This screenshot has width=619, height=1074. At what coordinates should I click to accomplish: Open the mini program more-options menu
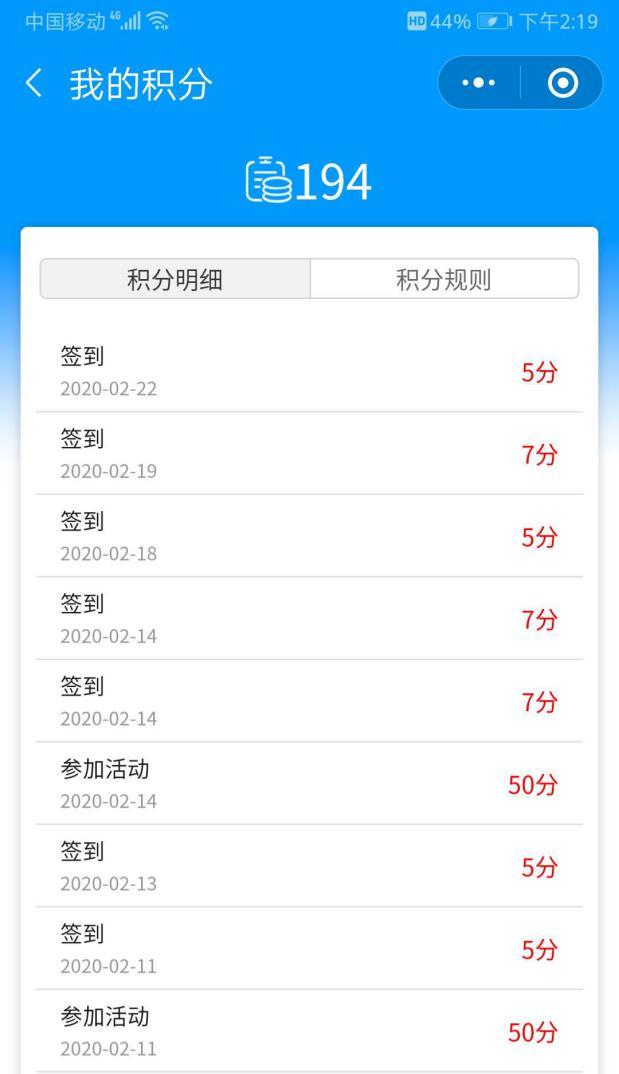point(479,83)
